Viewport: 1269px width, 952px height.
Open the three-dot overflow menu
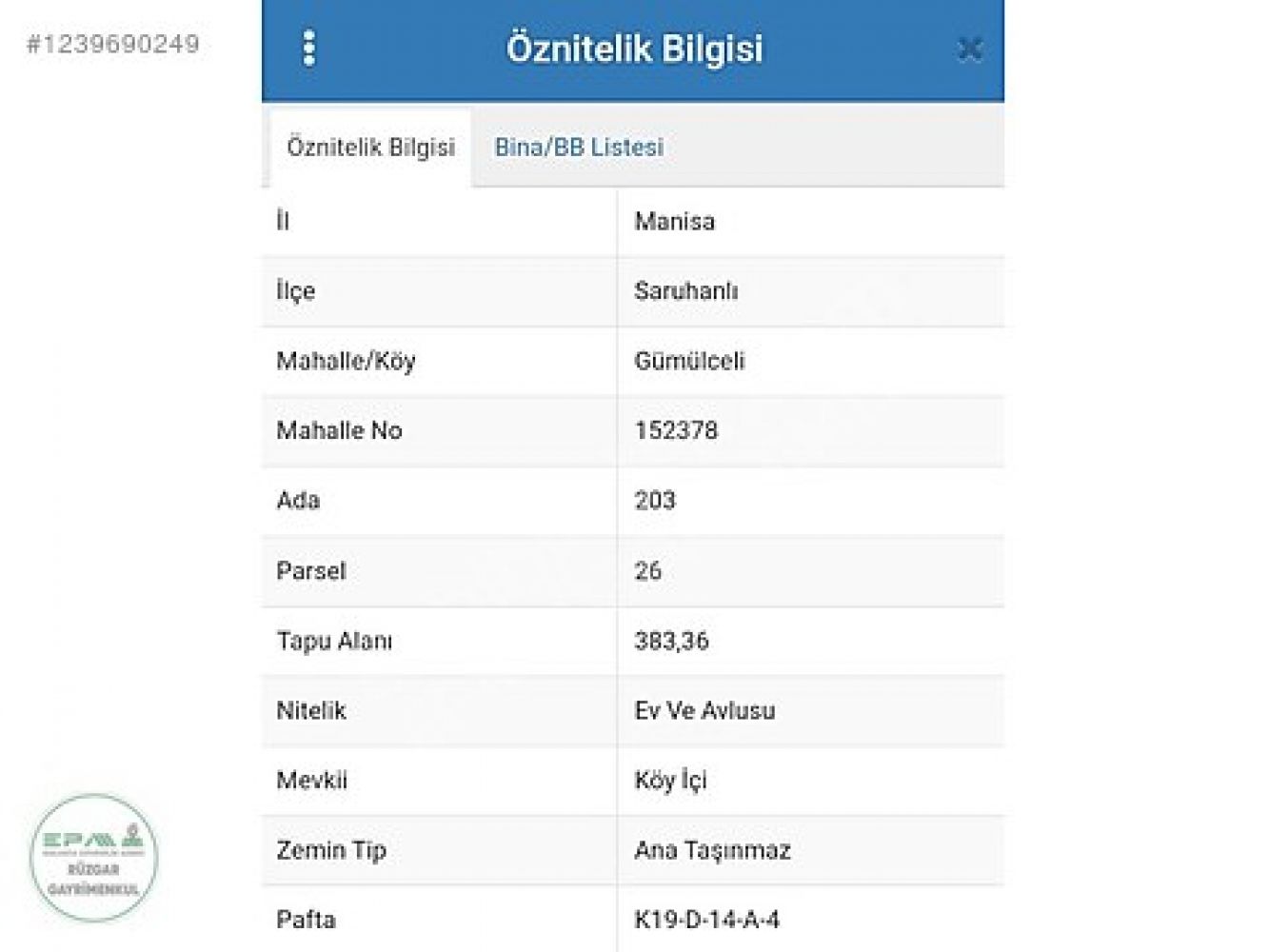pyautogui.click(x=308, y=49)
